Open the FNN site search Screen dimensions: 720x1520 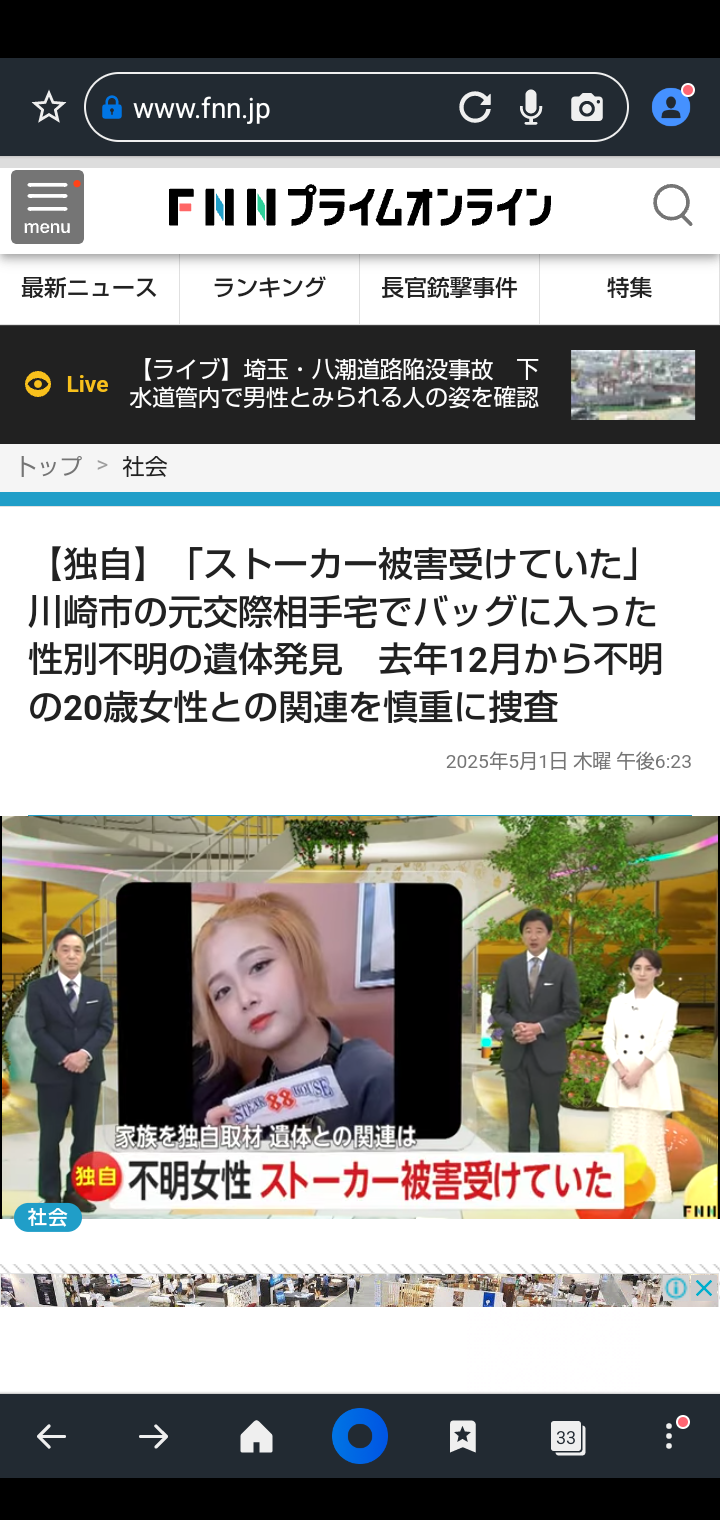click(673, 206)
